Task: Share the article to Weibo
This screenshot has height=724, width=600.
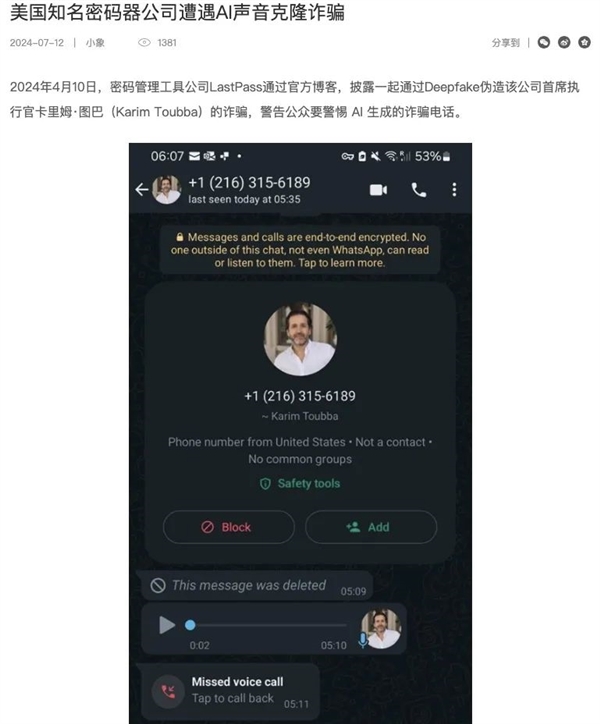Action: click(563, 42)
